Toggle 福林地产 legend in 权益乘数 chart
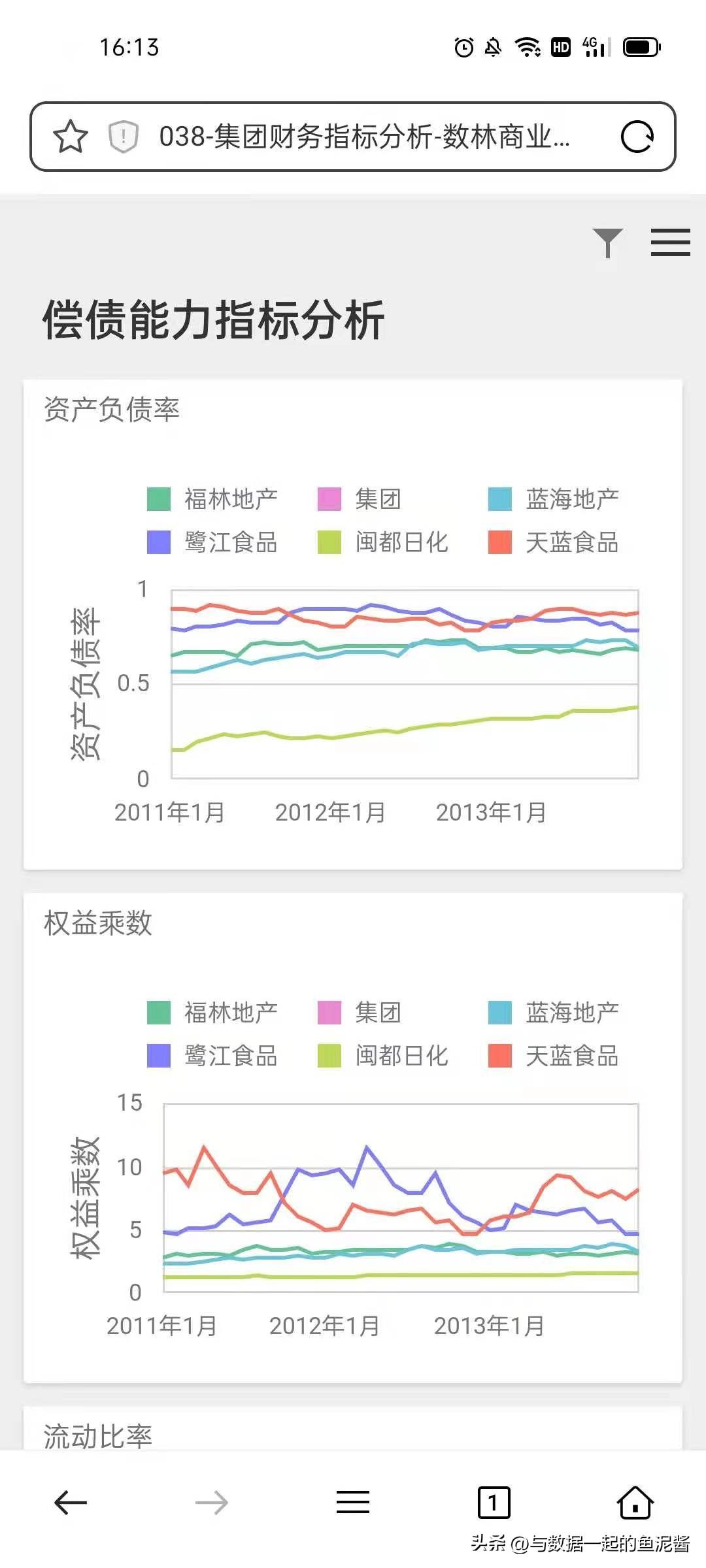Viewport: 706px width, 1568px height. click(212, 1013)
